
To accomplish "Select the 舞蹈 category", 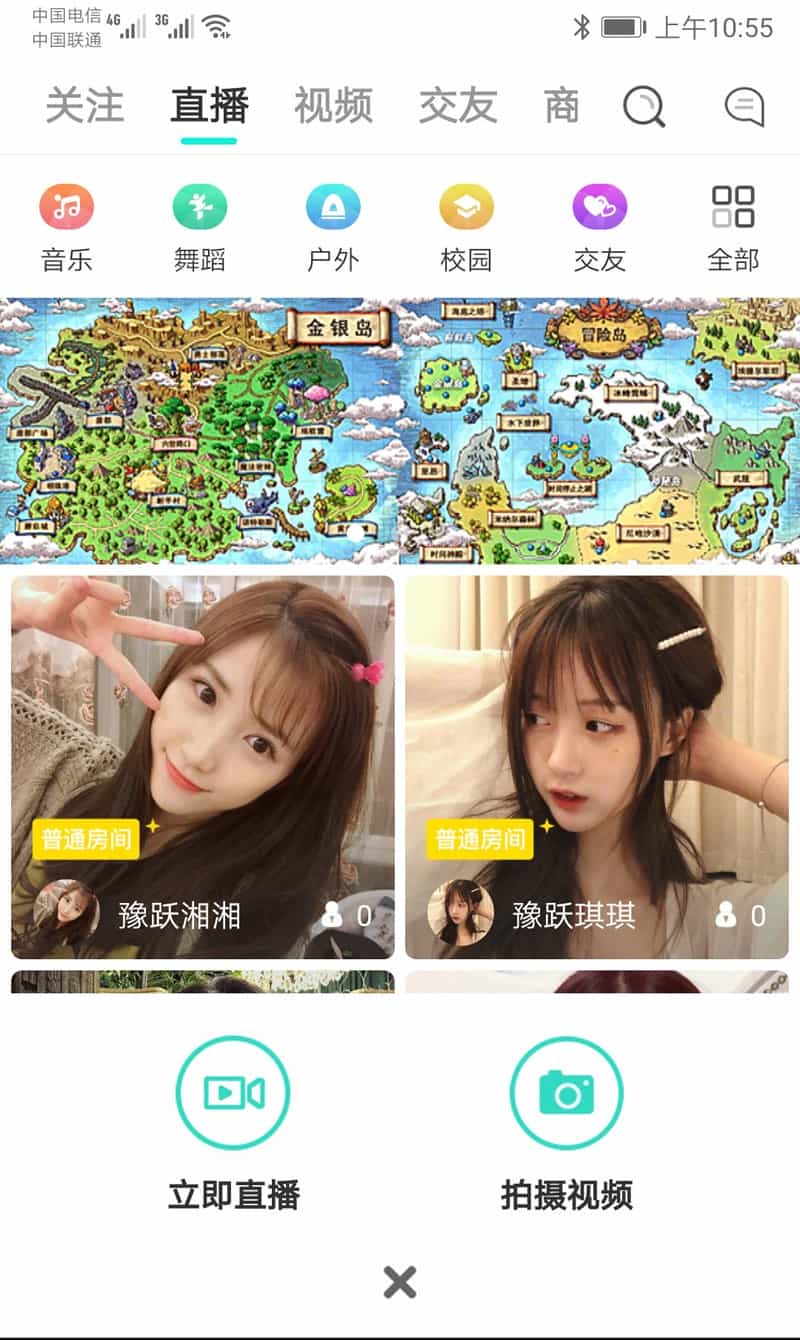I will [x=200, y=227].
